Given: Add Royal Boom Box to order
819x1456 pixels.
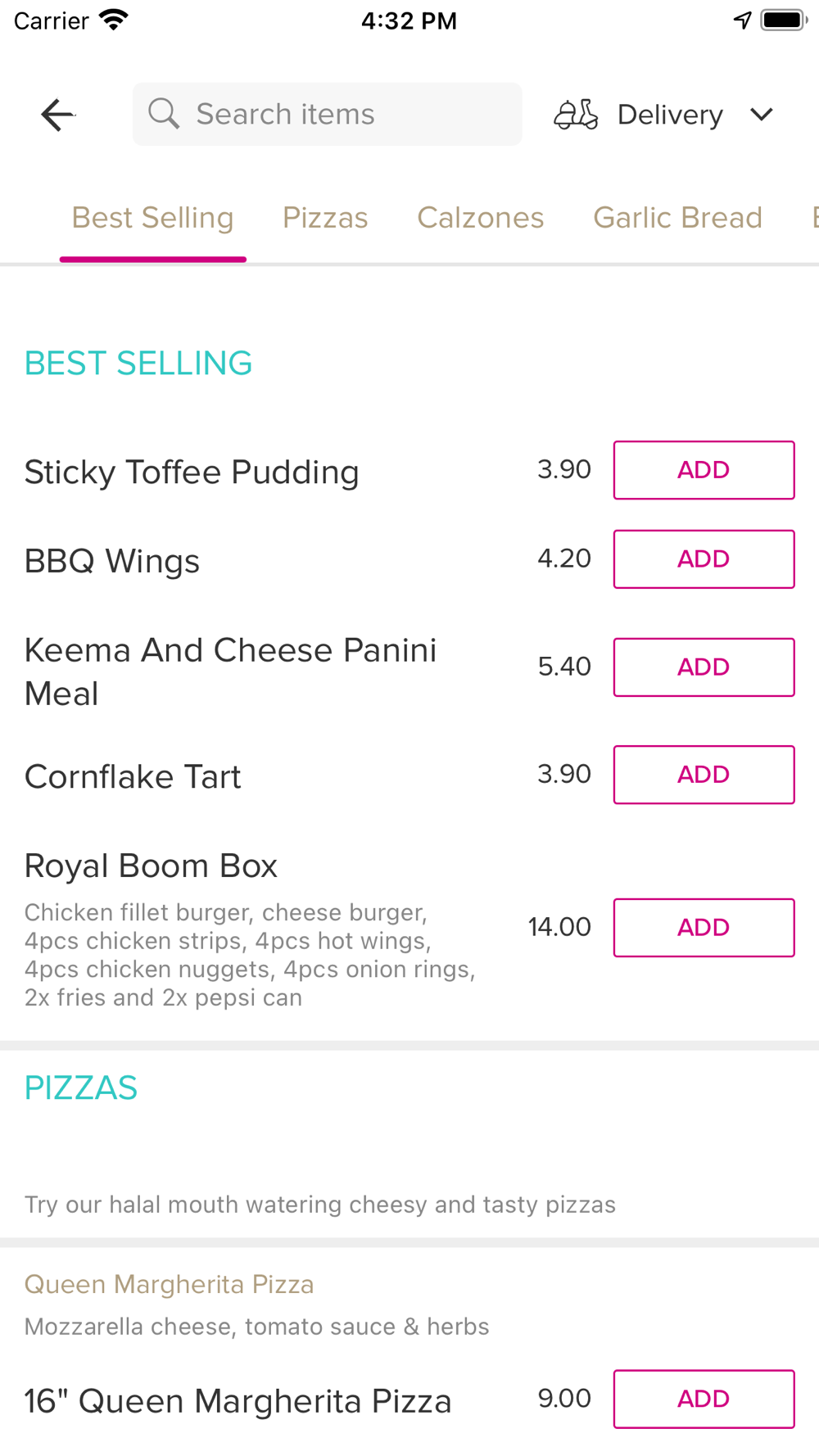Looking at the screenshot, I should [x=704, y=928].
